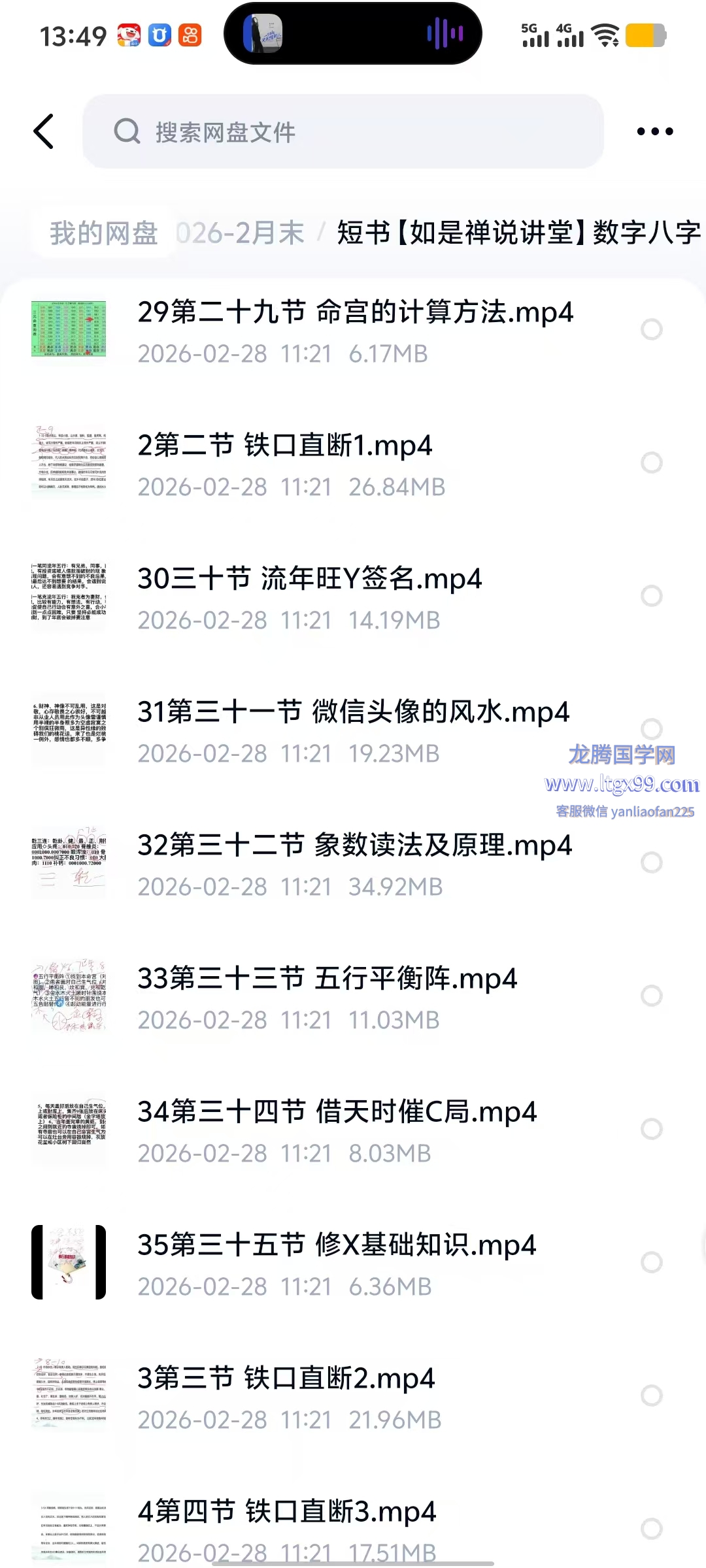Open the 2月末 folder breadcrumb

click(x=241, y=233)
